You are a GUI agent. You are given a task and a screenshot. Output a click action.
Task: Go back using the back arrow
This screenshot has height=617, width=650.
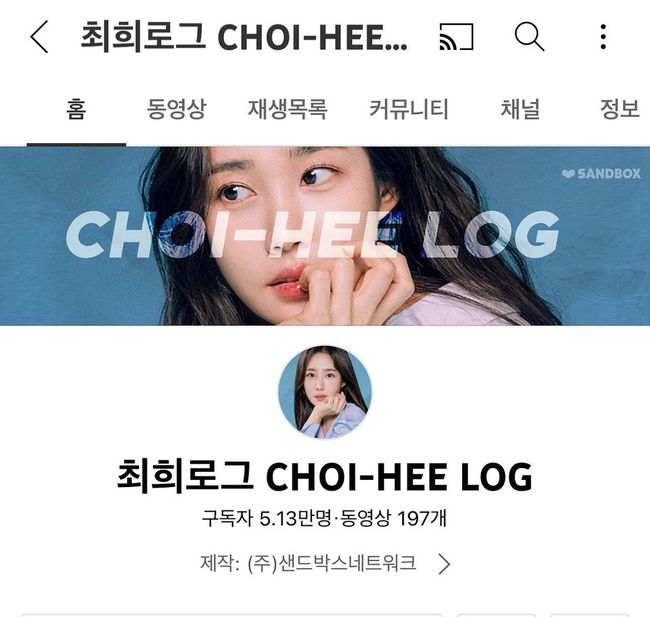pyautogui.click(x=39, y=37)
